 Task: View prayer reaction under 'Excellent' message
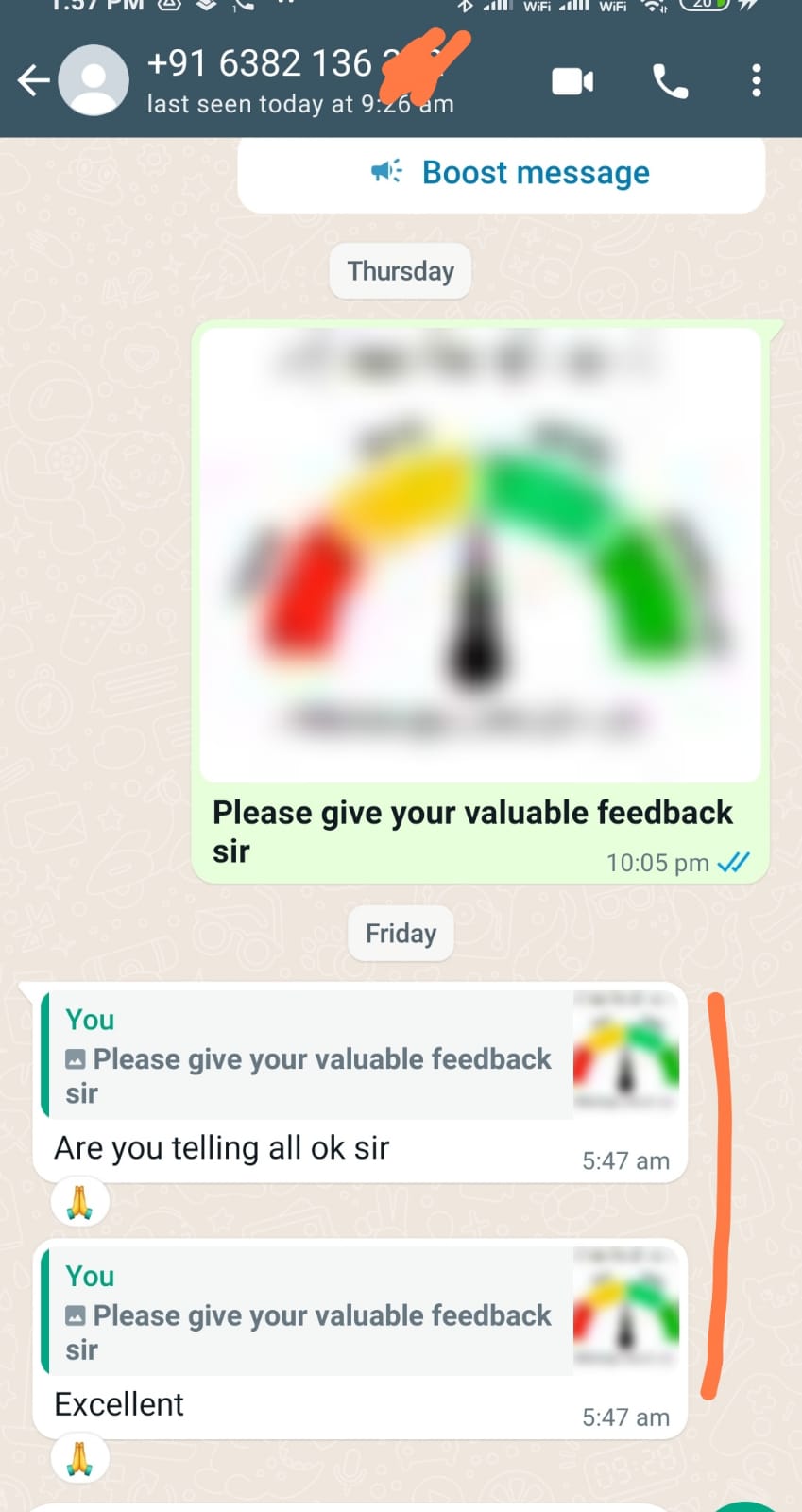pyautogui.click(x=80, y=1459)
